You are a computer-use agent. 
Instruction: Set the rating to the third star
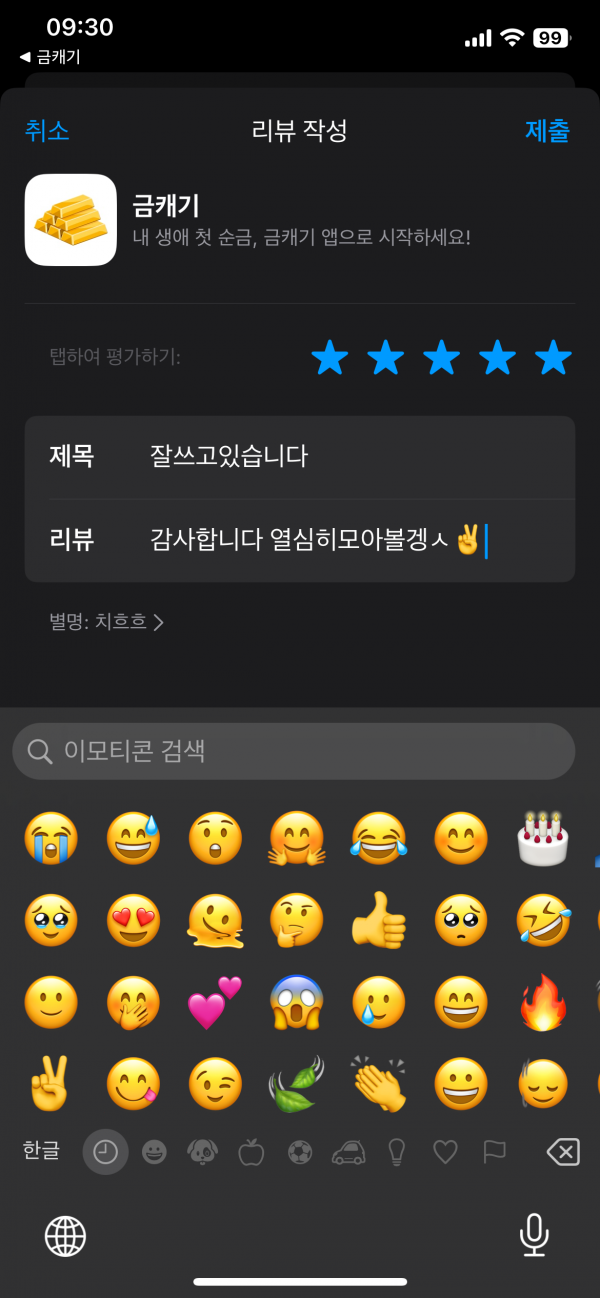coord(441,357)
